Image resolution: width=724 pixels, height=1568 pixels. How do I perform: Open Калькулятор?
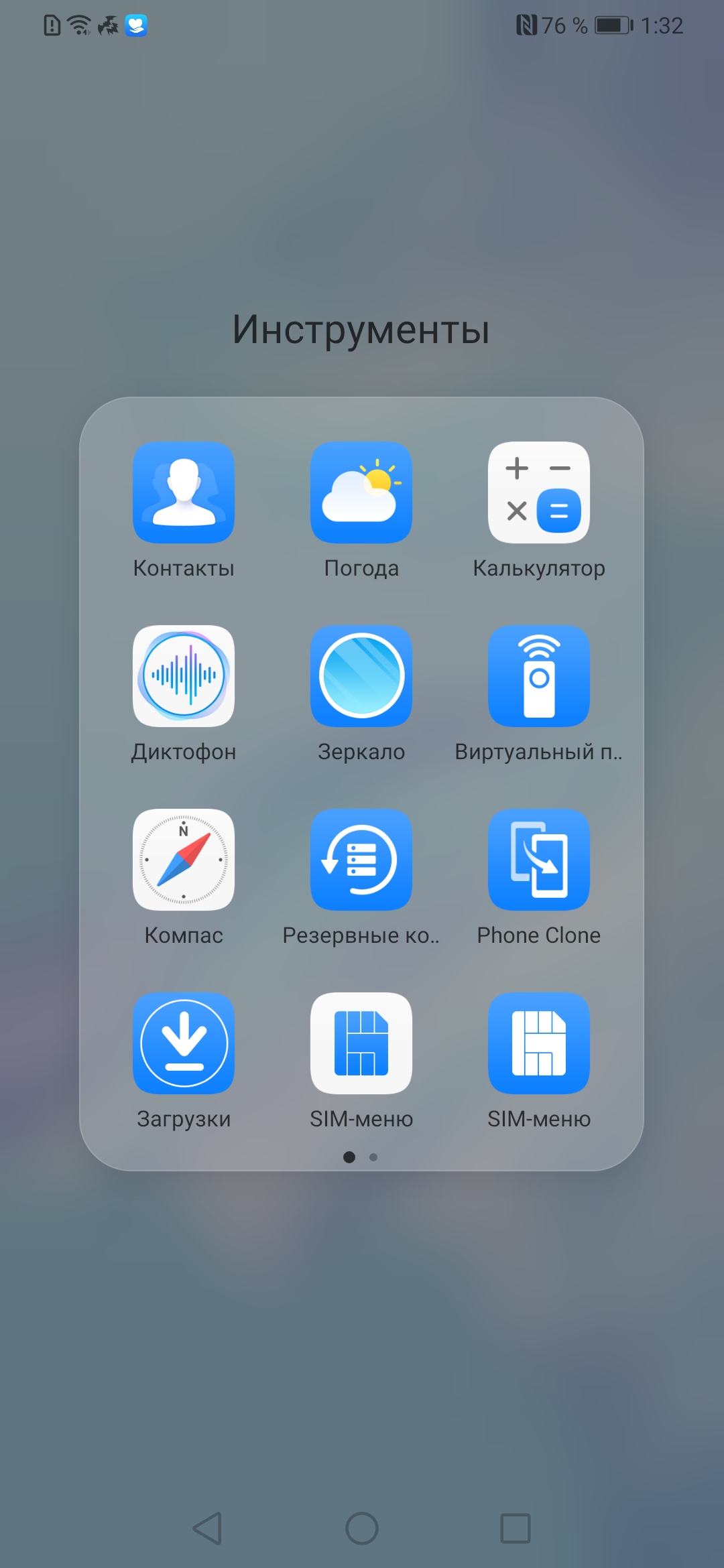click(x=539, y=493)
